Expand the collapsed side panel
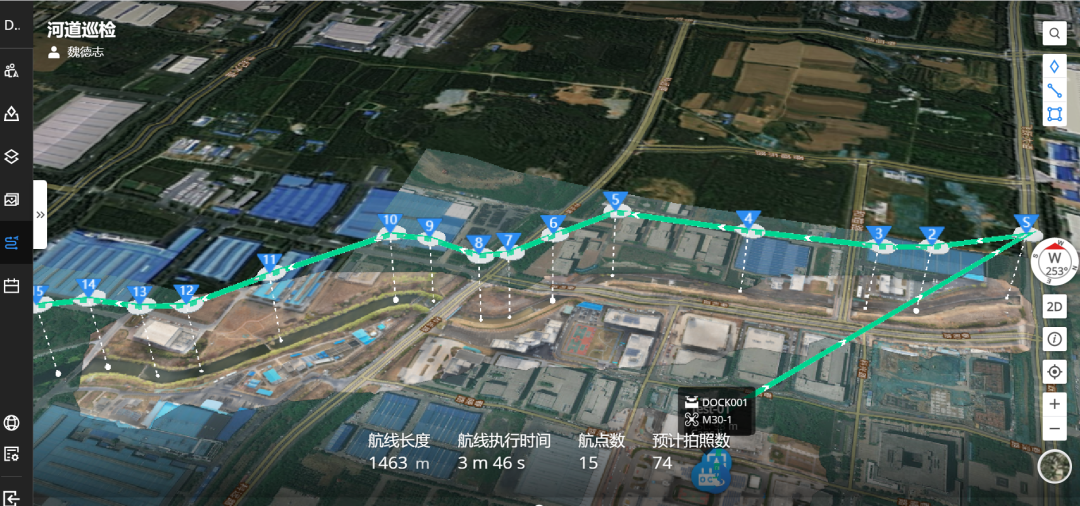 coord(40,214)
